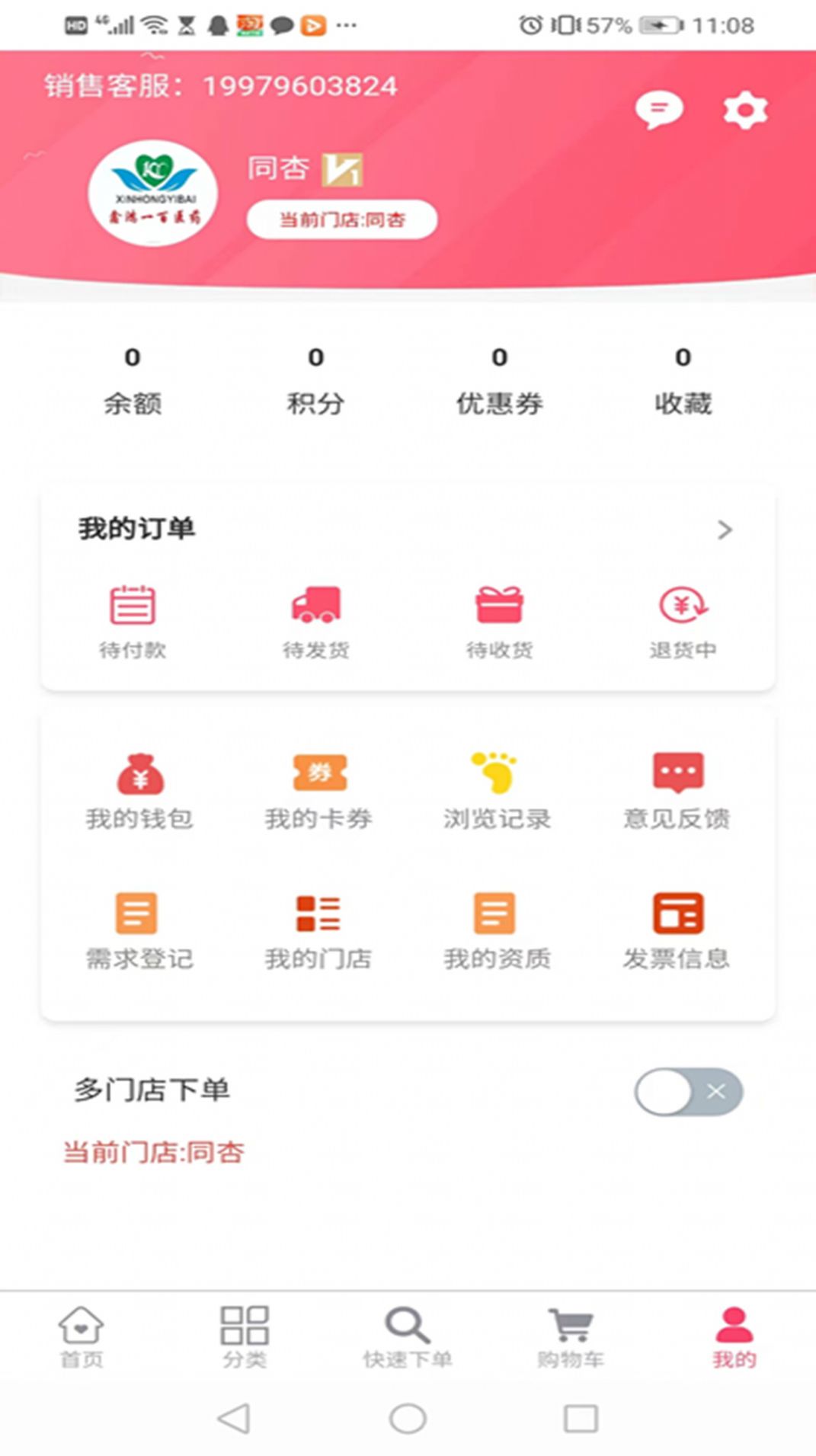
Task: Tap 当前门店:同杏 store link
Action: [342, 219]
